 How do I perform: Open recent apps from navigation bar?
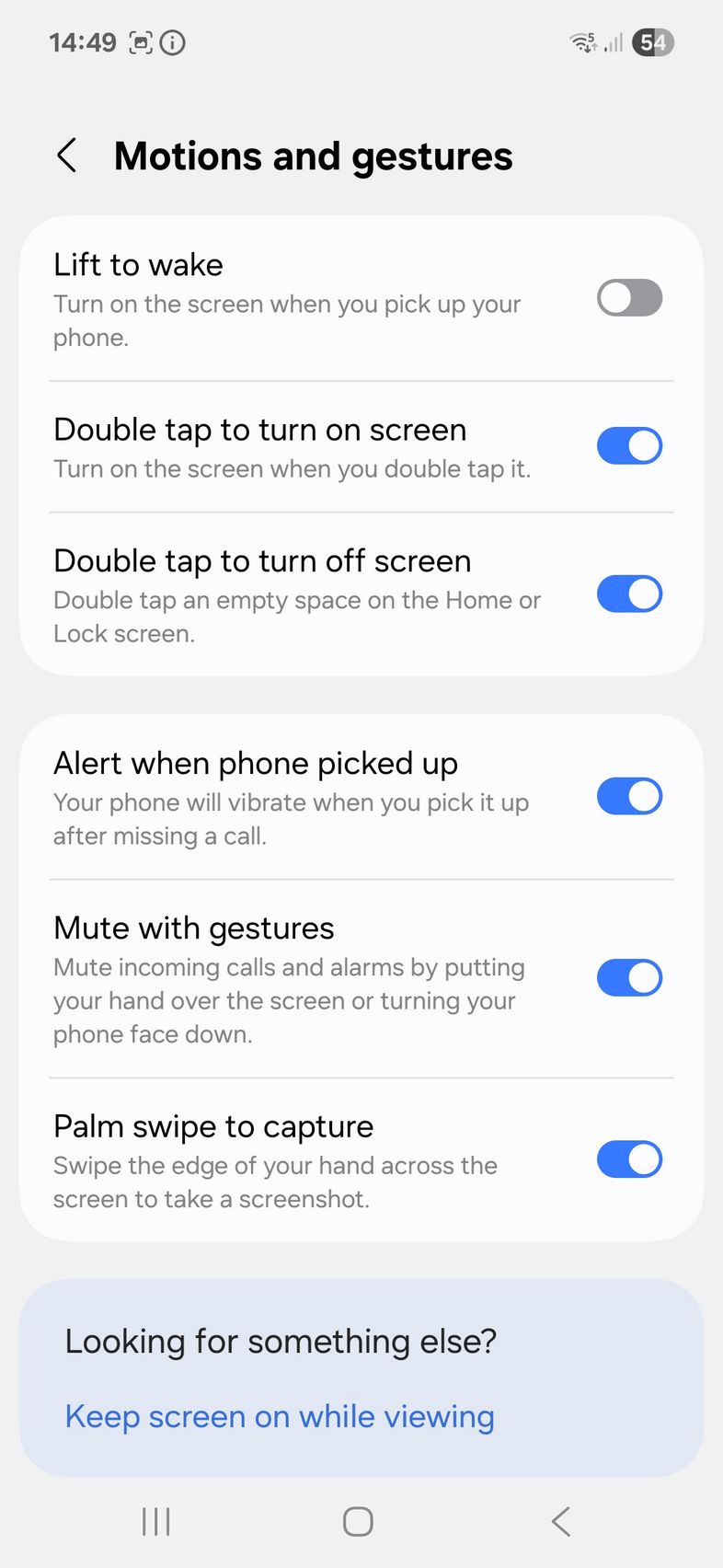coord(156,1521)
